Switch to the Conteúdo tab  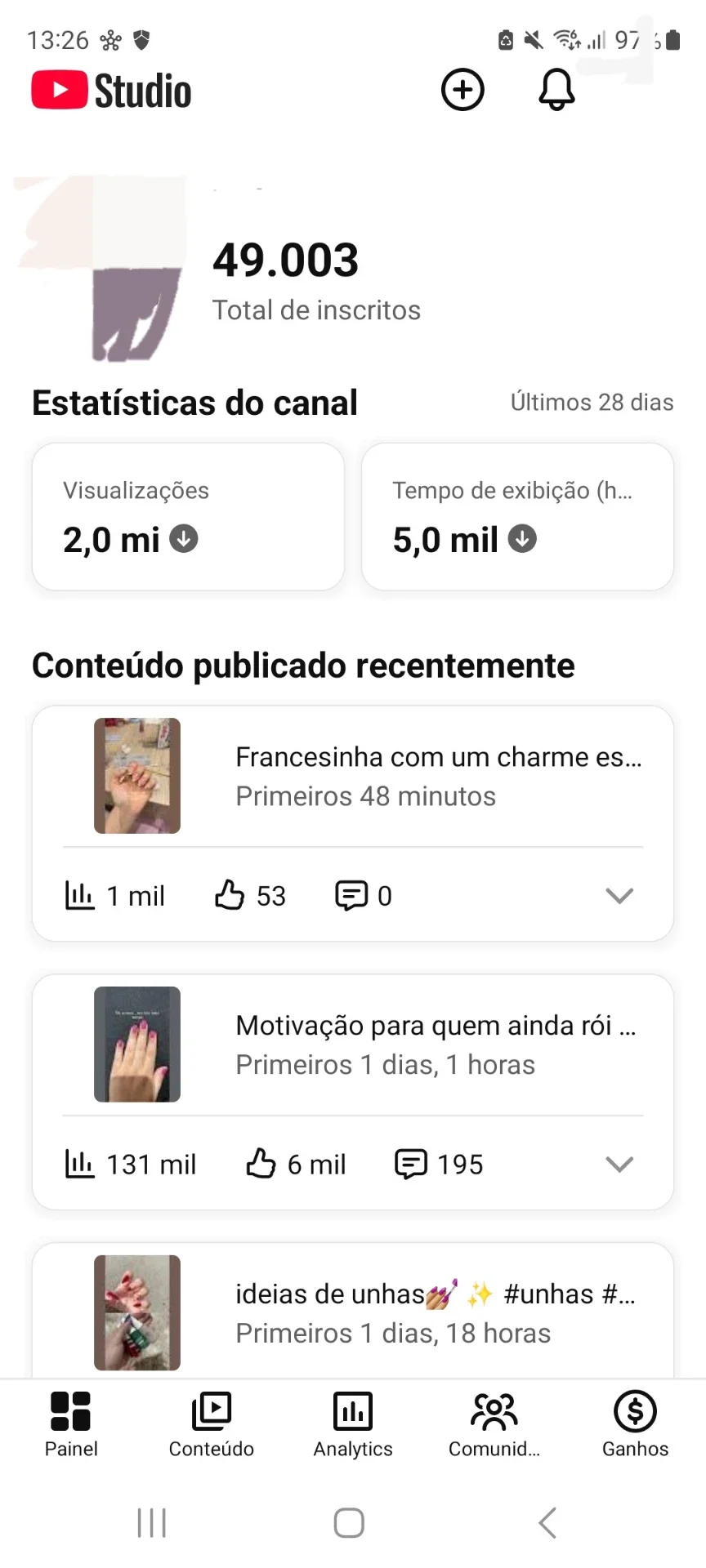coord(212,1424)
